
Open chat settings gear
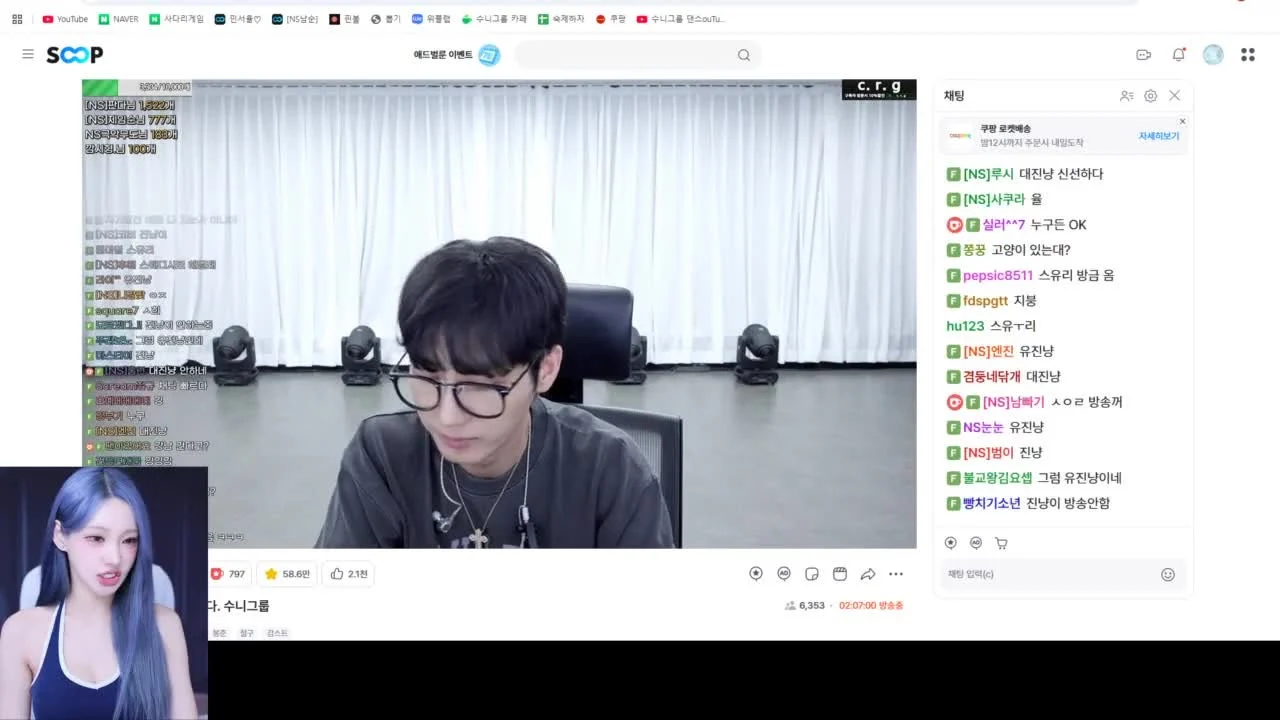pos(1151,96)
